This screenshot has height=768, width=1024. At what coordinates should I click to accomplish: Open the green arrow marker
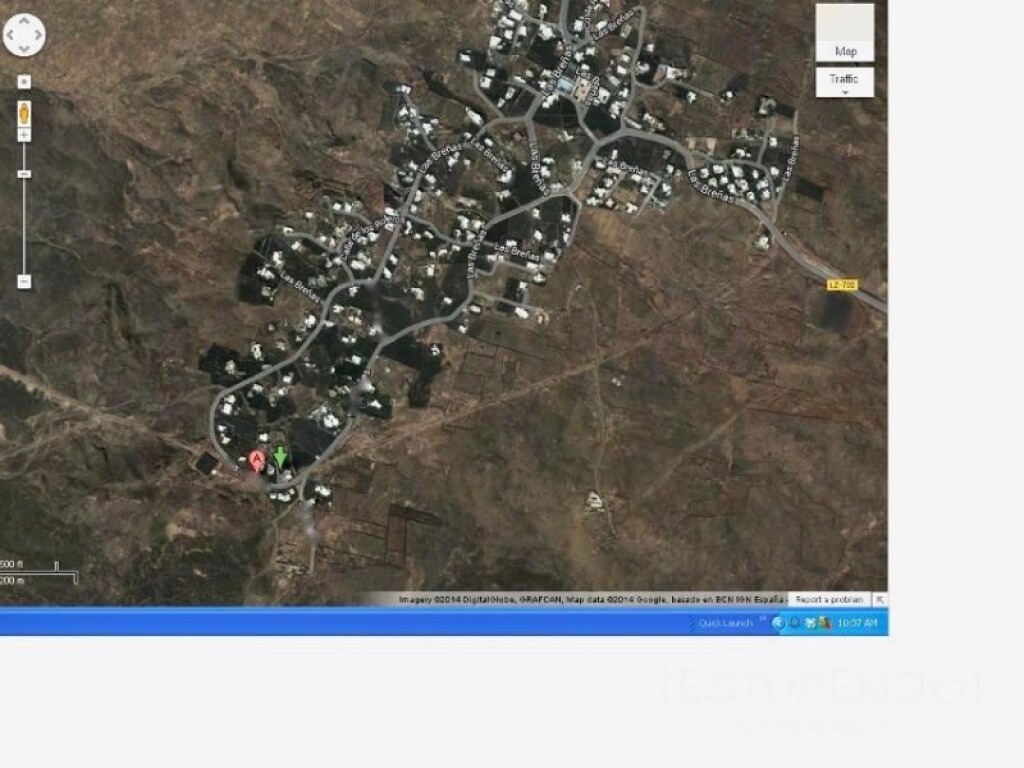click(281, 457)
